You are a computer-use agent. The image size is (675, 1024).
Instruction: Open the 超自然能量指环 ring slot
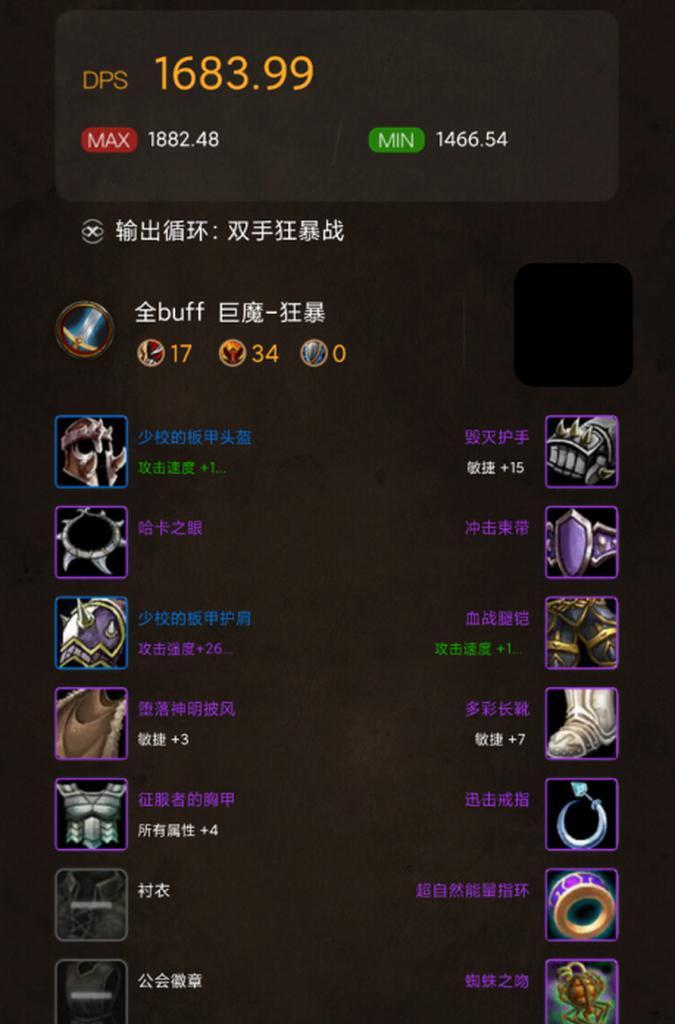[x=581, y=905]
